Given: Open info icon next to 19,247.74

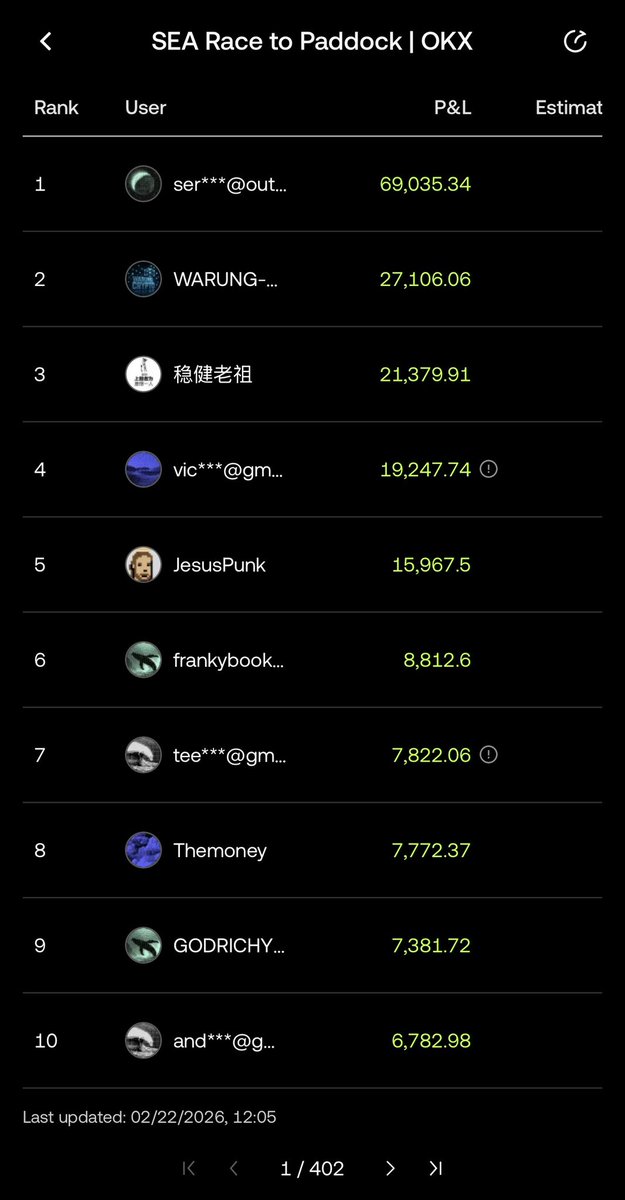Looking at the screenshot, I should [x=489, y=469].
